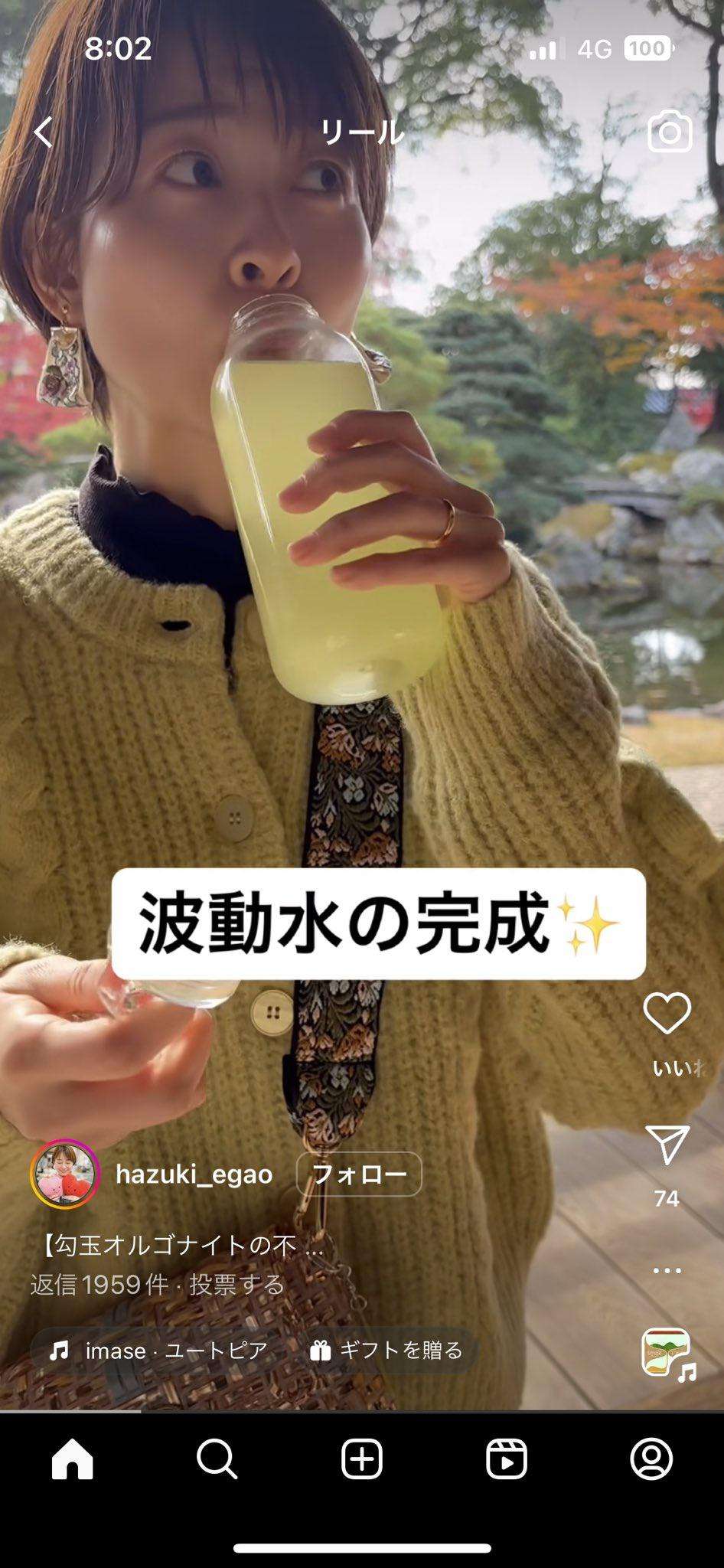The width and height of the screenshot is (724, 1568).
Task: Open the Search tab
Action: (x=217, y=1460)
